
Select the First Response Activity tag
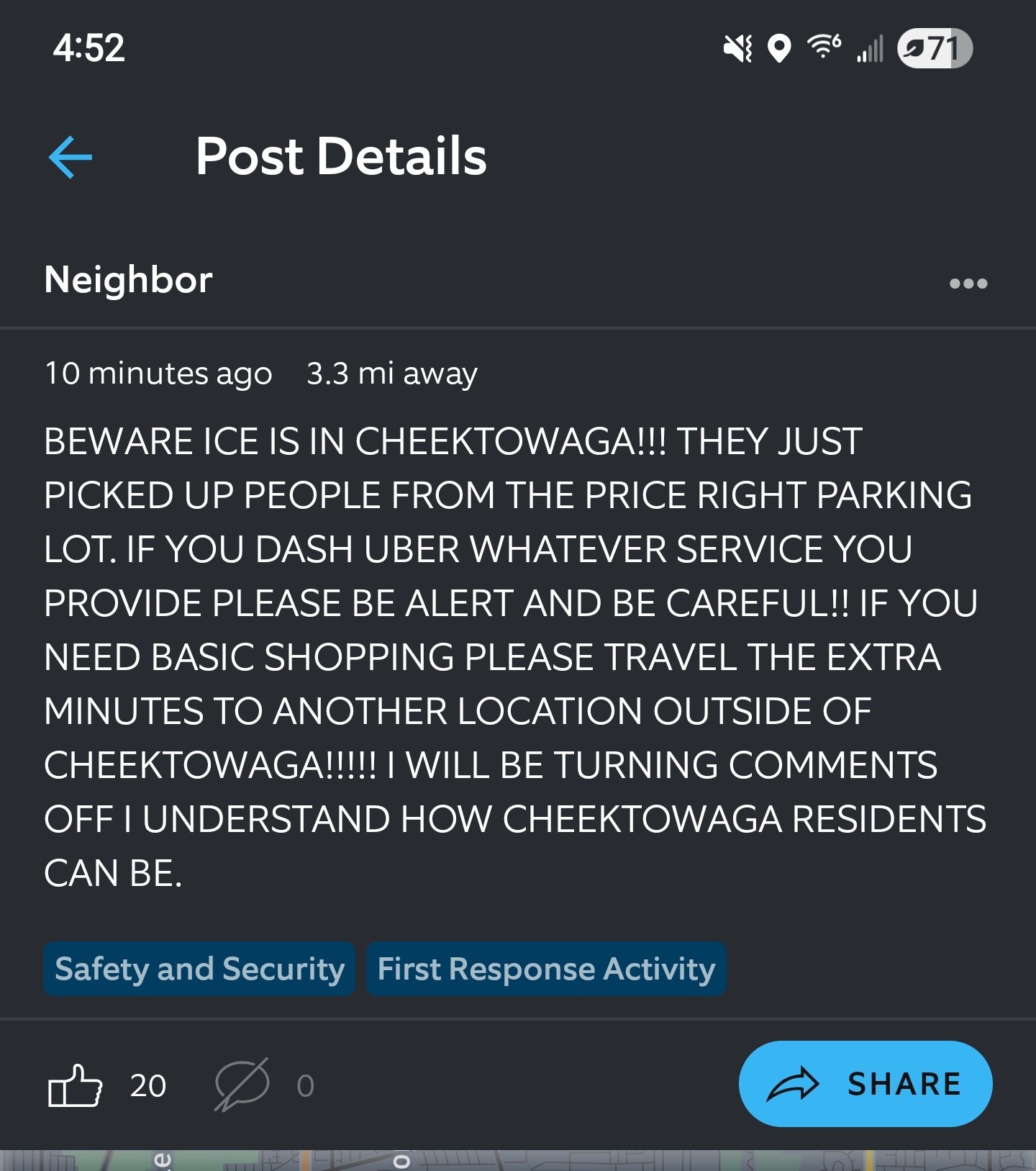[x=546, y=969]
